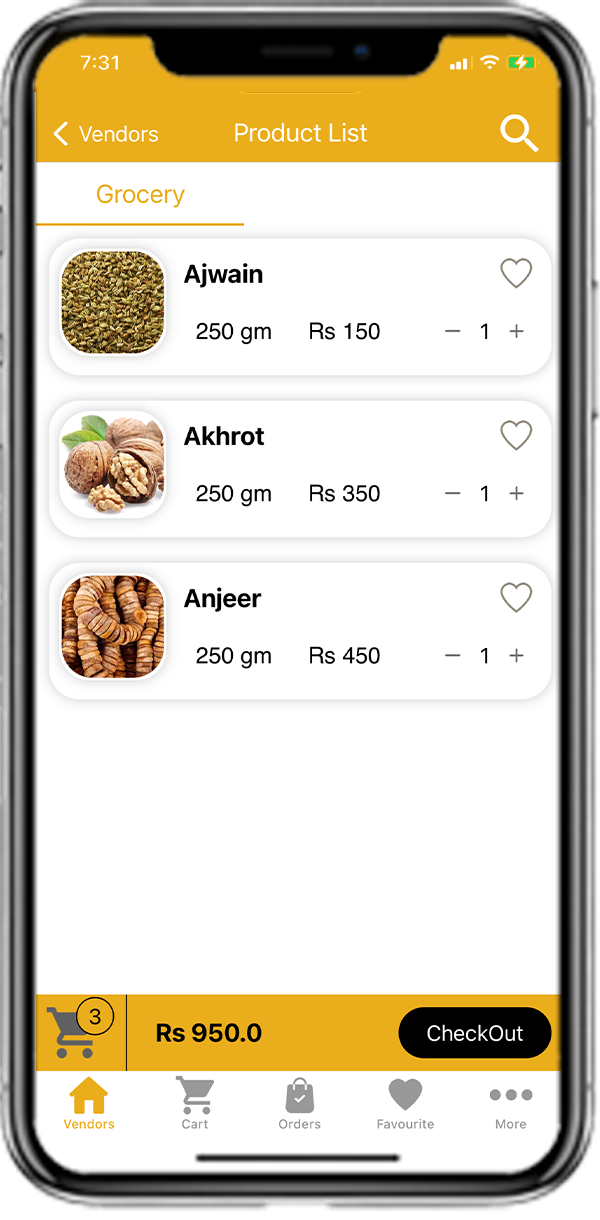Switch to the Orders tab

(299, 1104)
